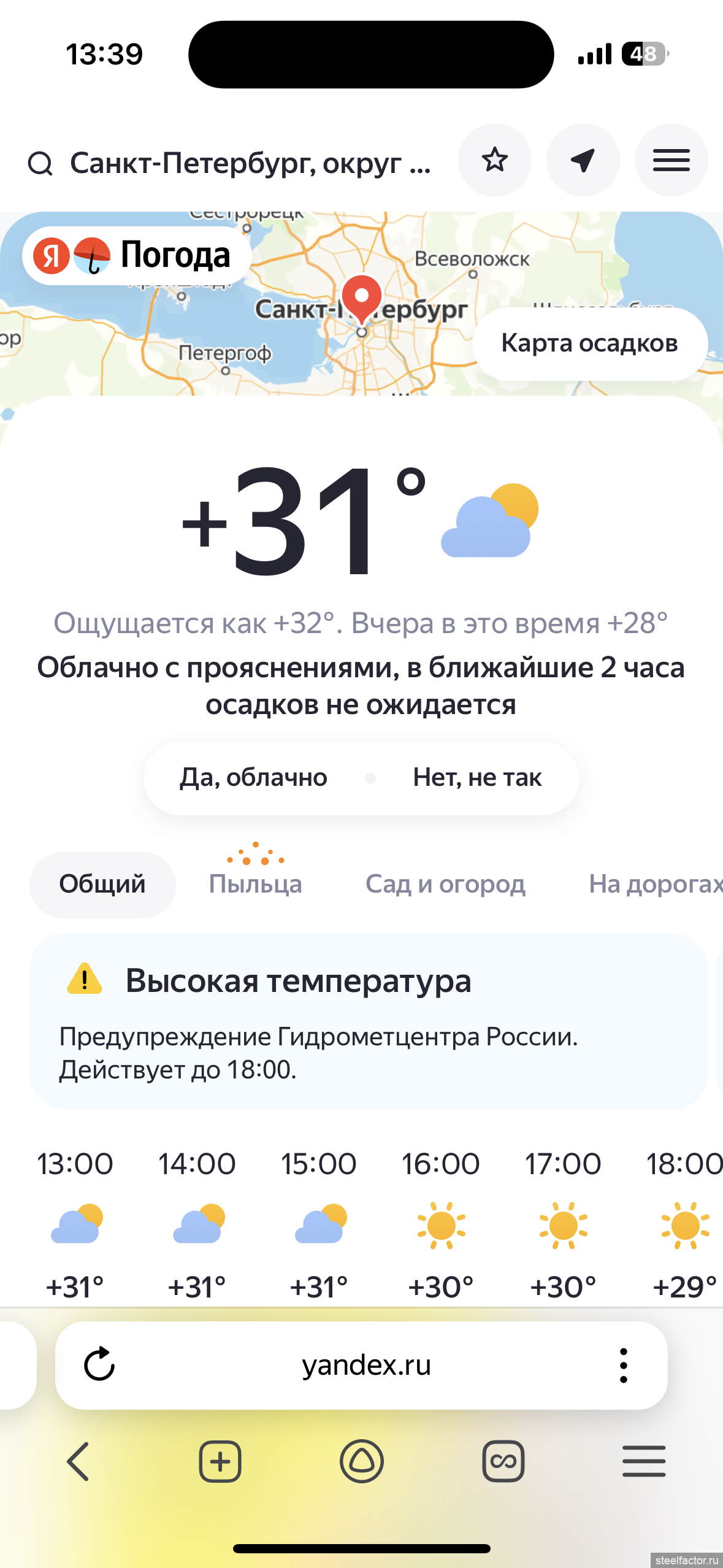Open the three-dot page options menu
Screen dimensions: 723x1568
[x=624, y=1365]
